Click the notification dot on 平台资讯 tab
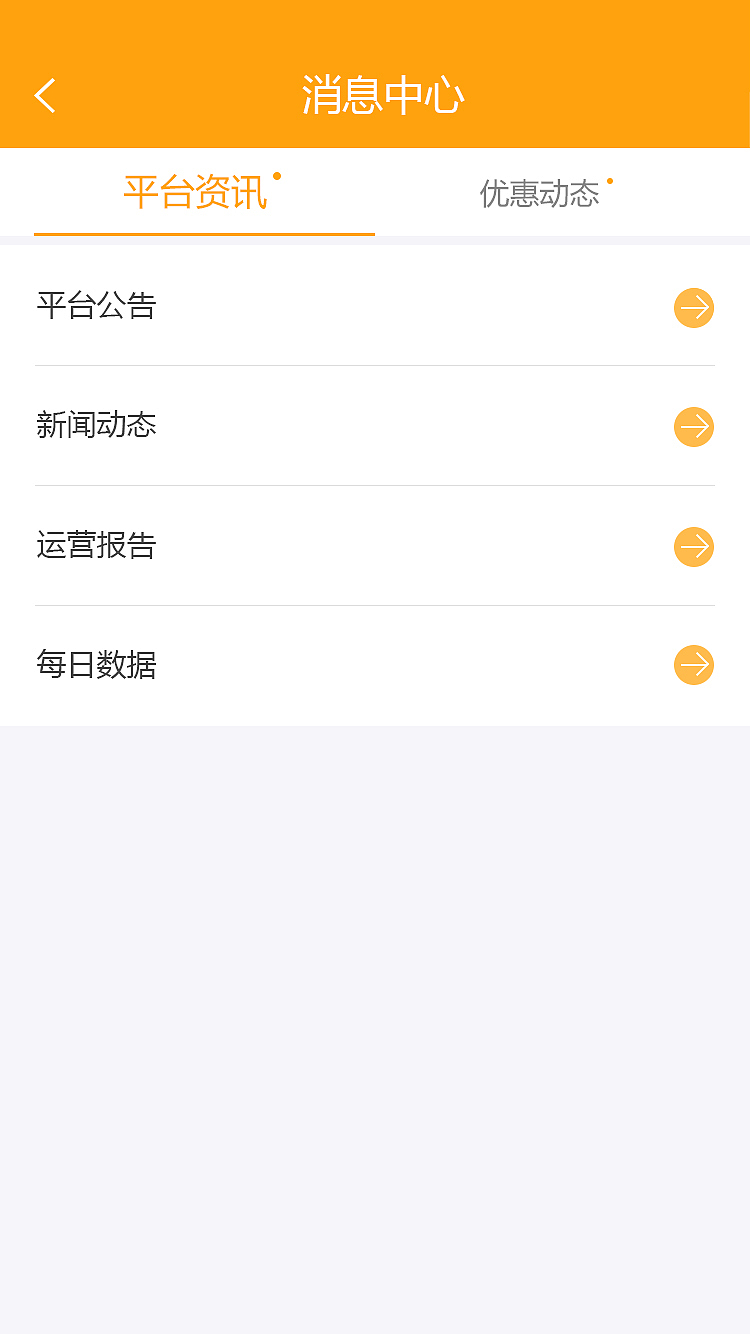 tap(277, 176)
